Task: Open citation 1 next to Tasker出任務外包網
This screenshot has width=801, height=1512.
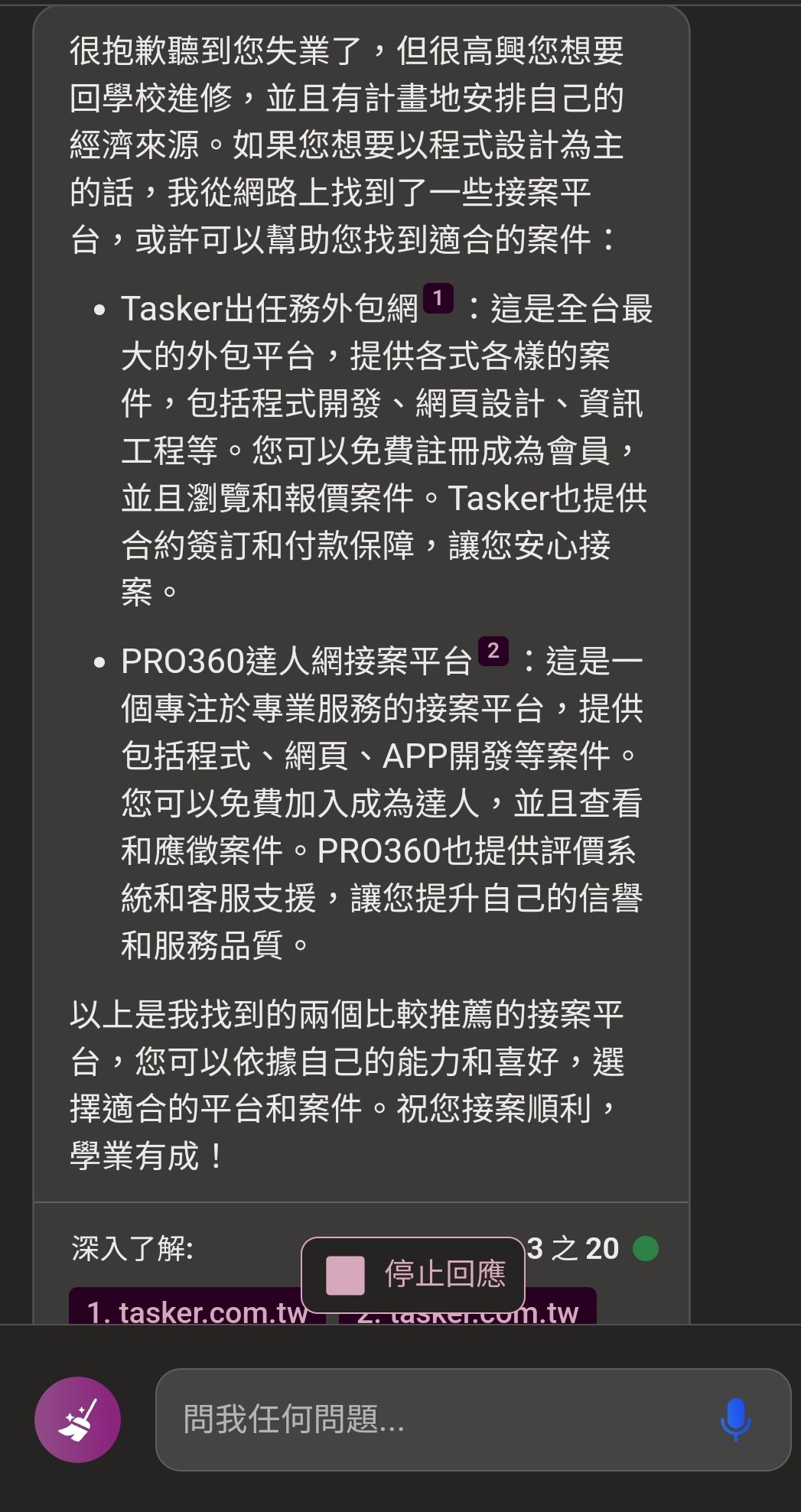Action: pyautogui.click(x=438, y=298)
